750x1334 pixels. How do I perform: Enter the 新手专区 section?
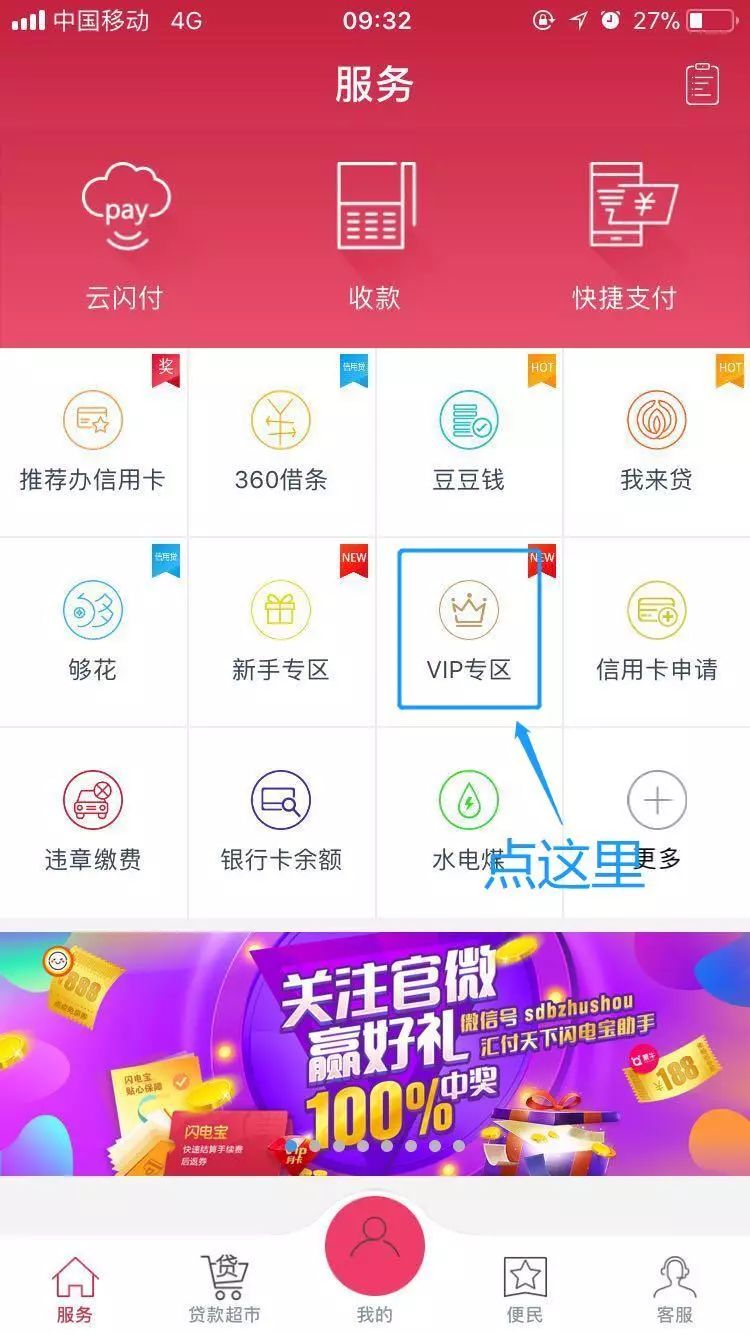click(x=281, y=630)
